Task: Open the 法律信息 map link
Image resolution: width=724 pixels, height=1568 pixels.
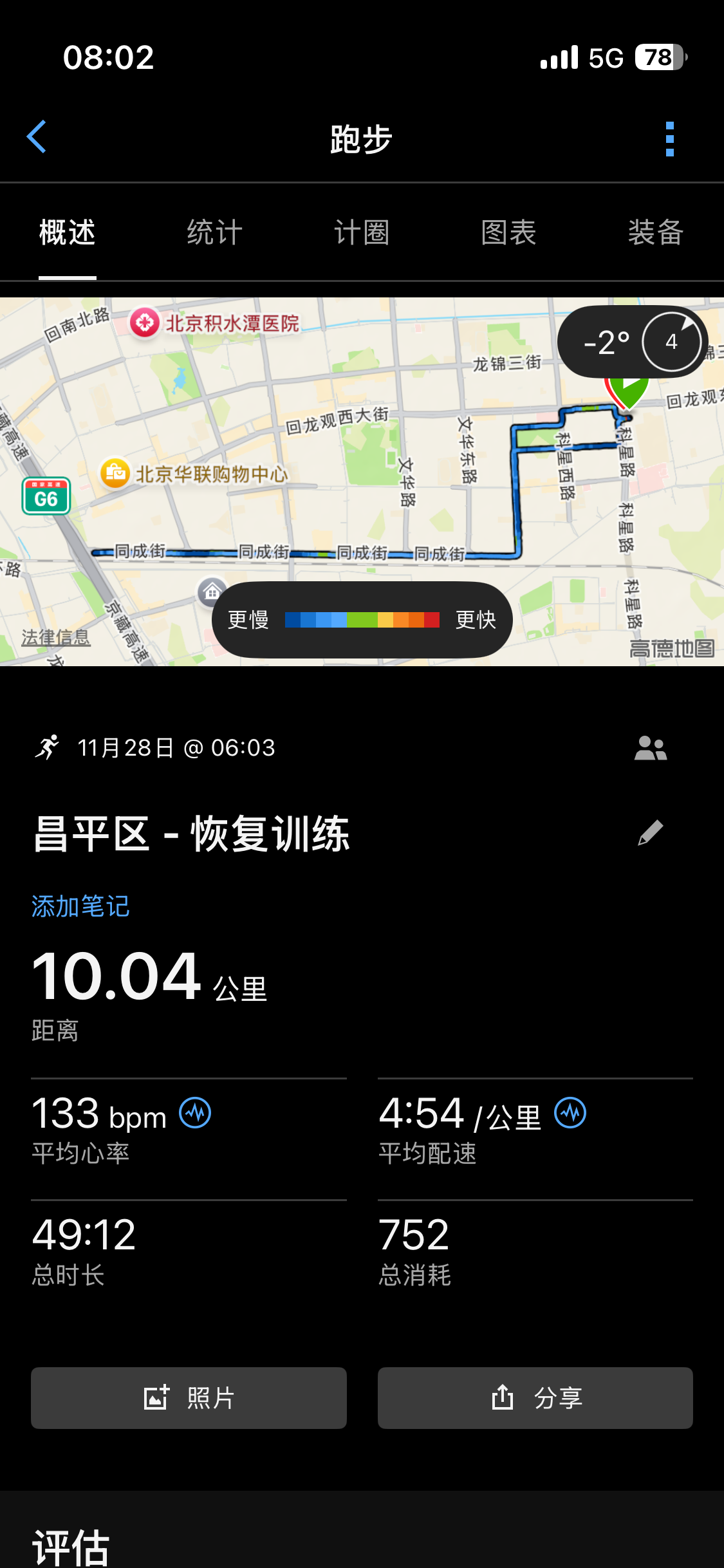Action: 56,638
